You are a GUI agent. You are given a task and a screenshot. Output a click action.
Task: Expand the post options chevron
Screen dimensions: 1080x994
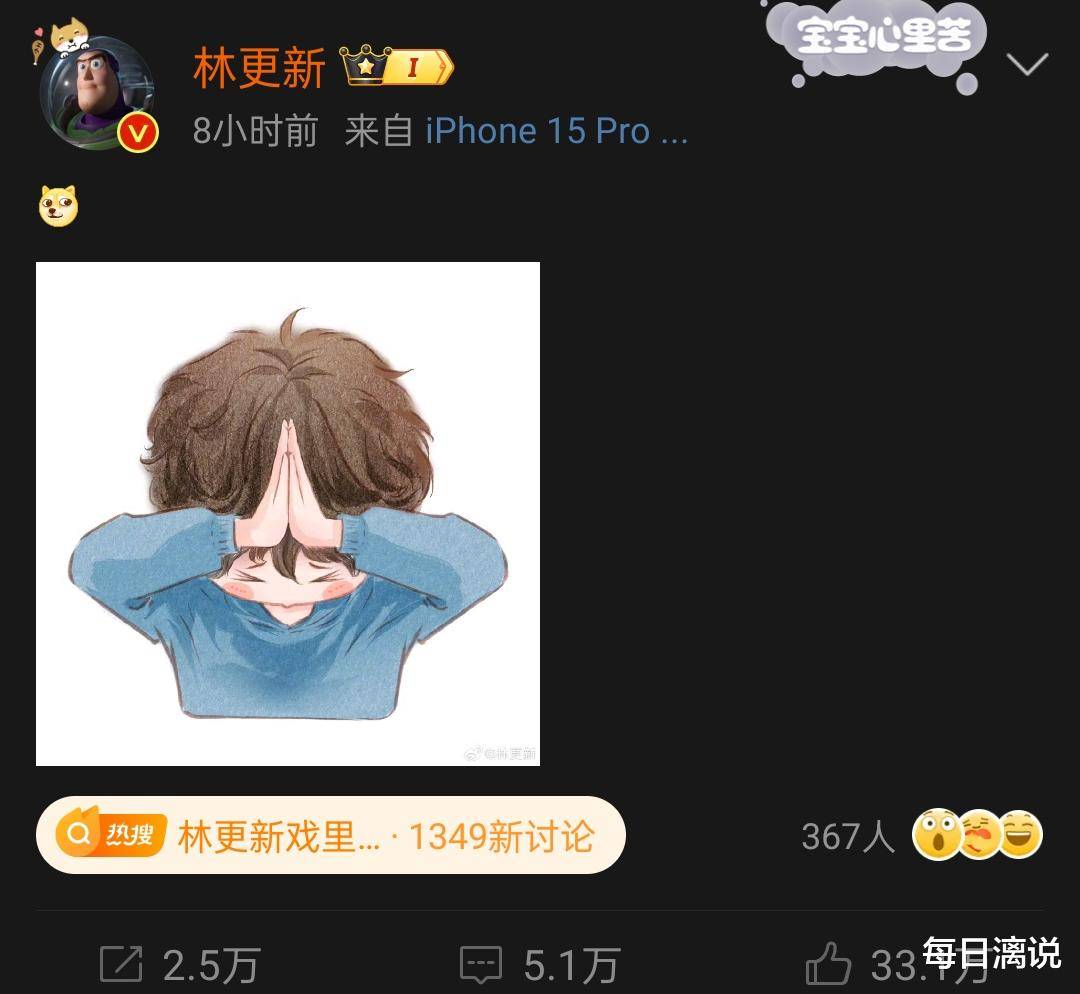coord(1026,66)
